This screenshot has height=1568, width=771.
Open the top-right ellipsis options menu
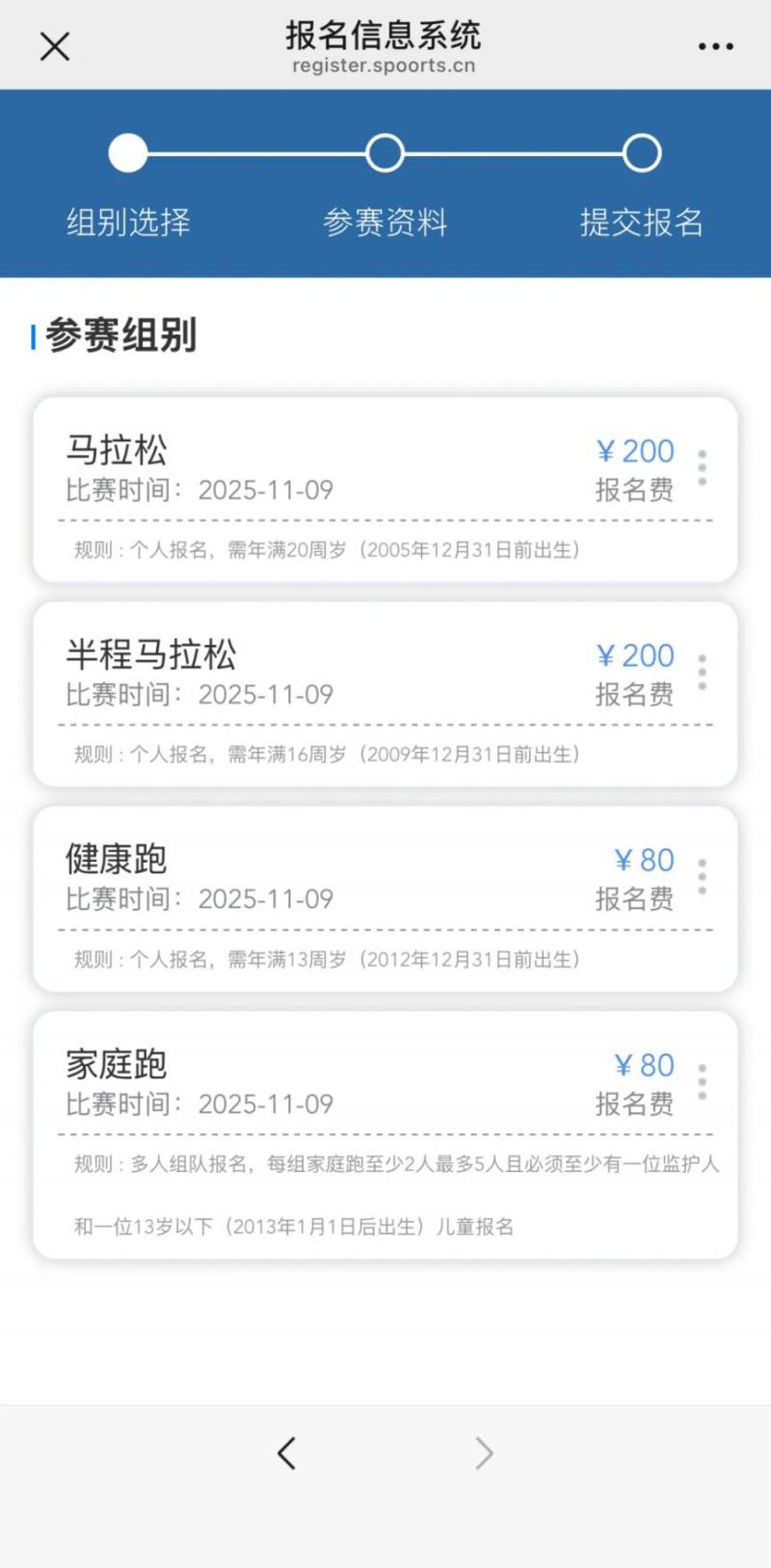click(x=716, y=45)
